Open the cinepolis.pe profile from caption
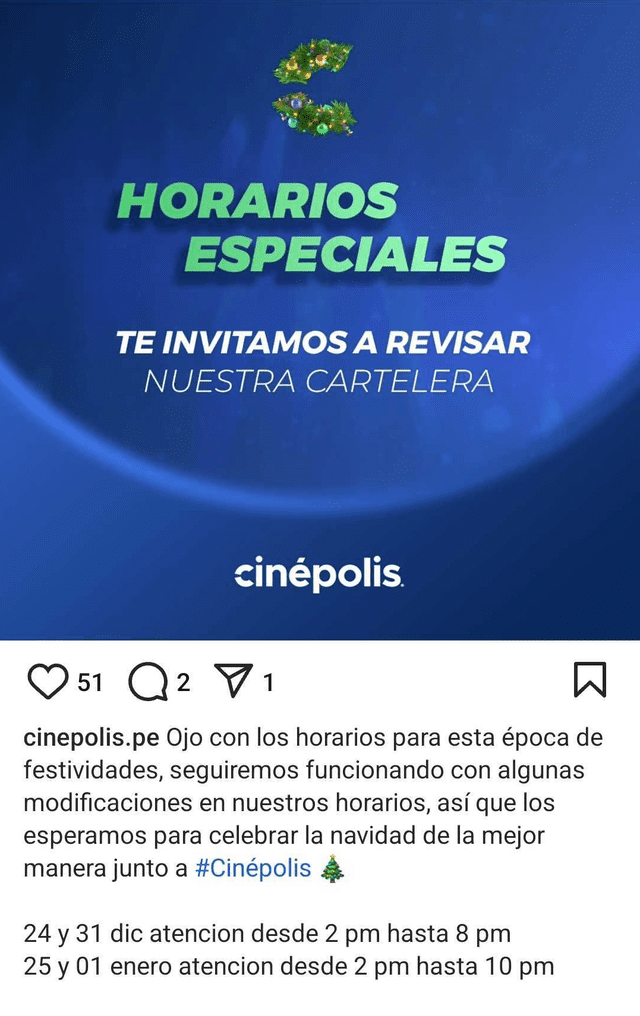The width and height of the screenshot is (640, 1016). coord(91,739)
